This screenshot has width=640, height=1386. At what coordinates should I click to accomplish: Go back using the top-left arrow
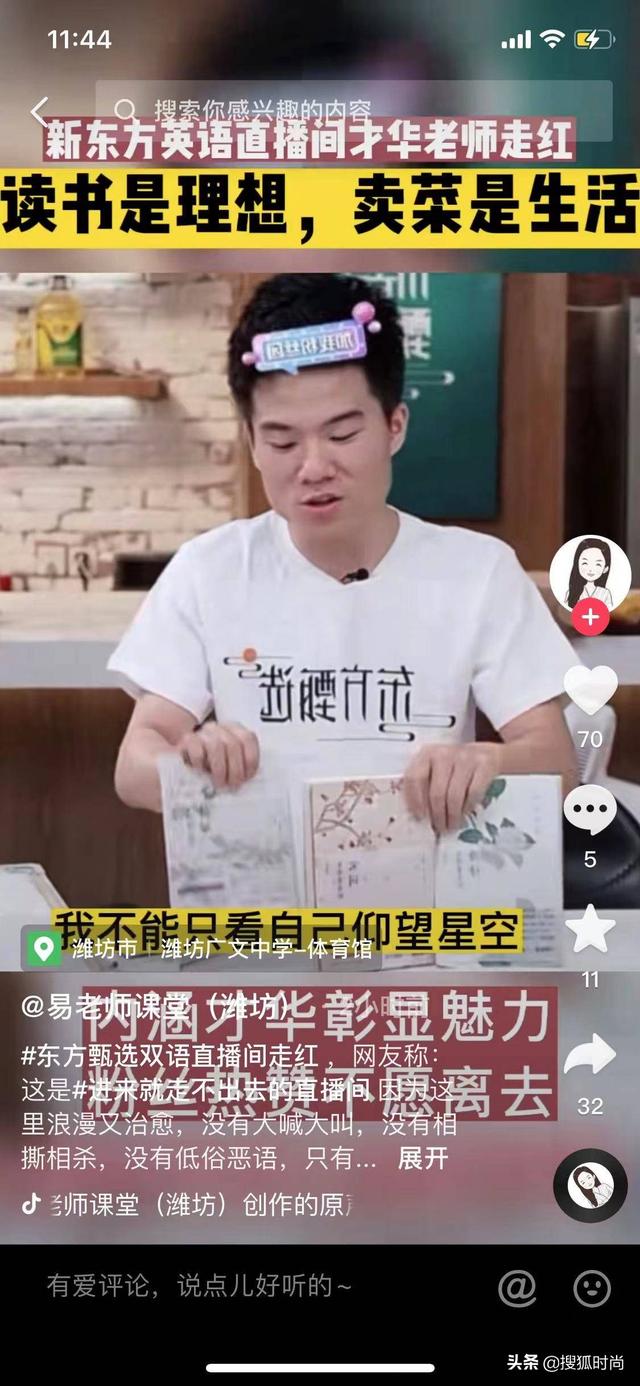40,110
